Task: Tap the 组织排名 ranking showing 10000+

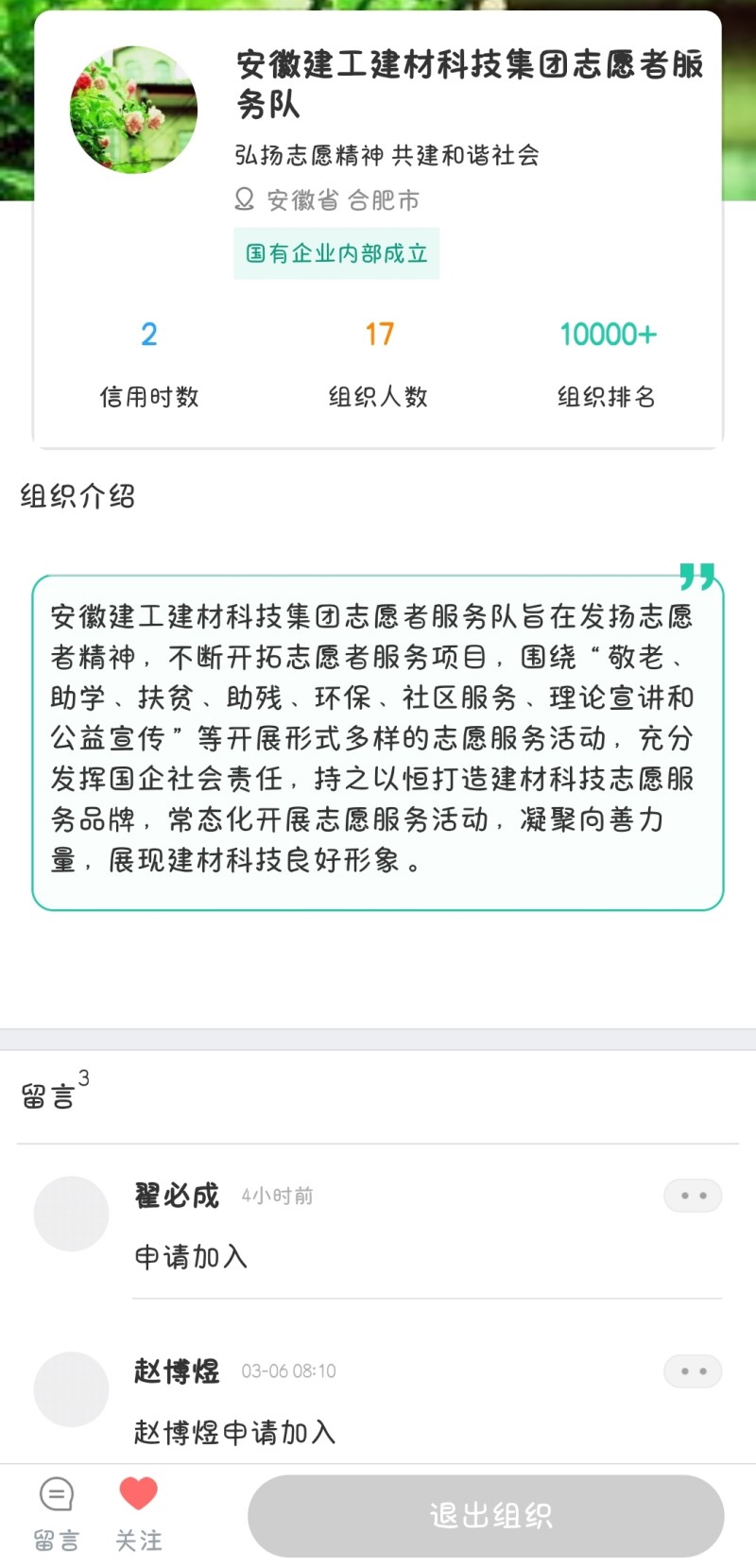Action: pos(608,364)
